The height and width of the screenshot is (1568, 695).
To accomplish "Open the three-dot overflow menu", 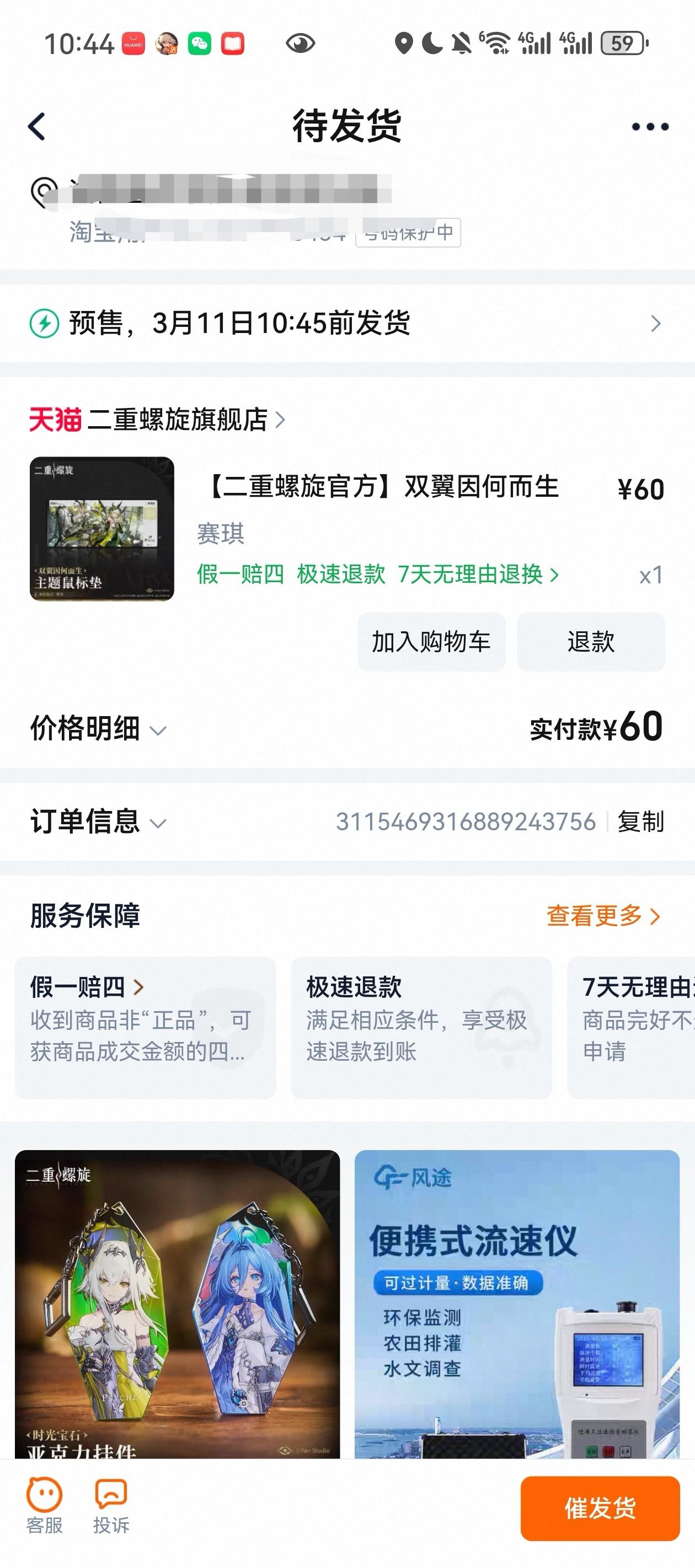I will tap(649, 127).
